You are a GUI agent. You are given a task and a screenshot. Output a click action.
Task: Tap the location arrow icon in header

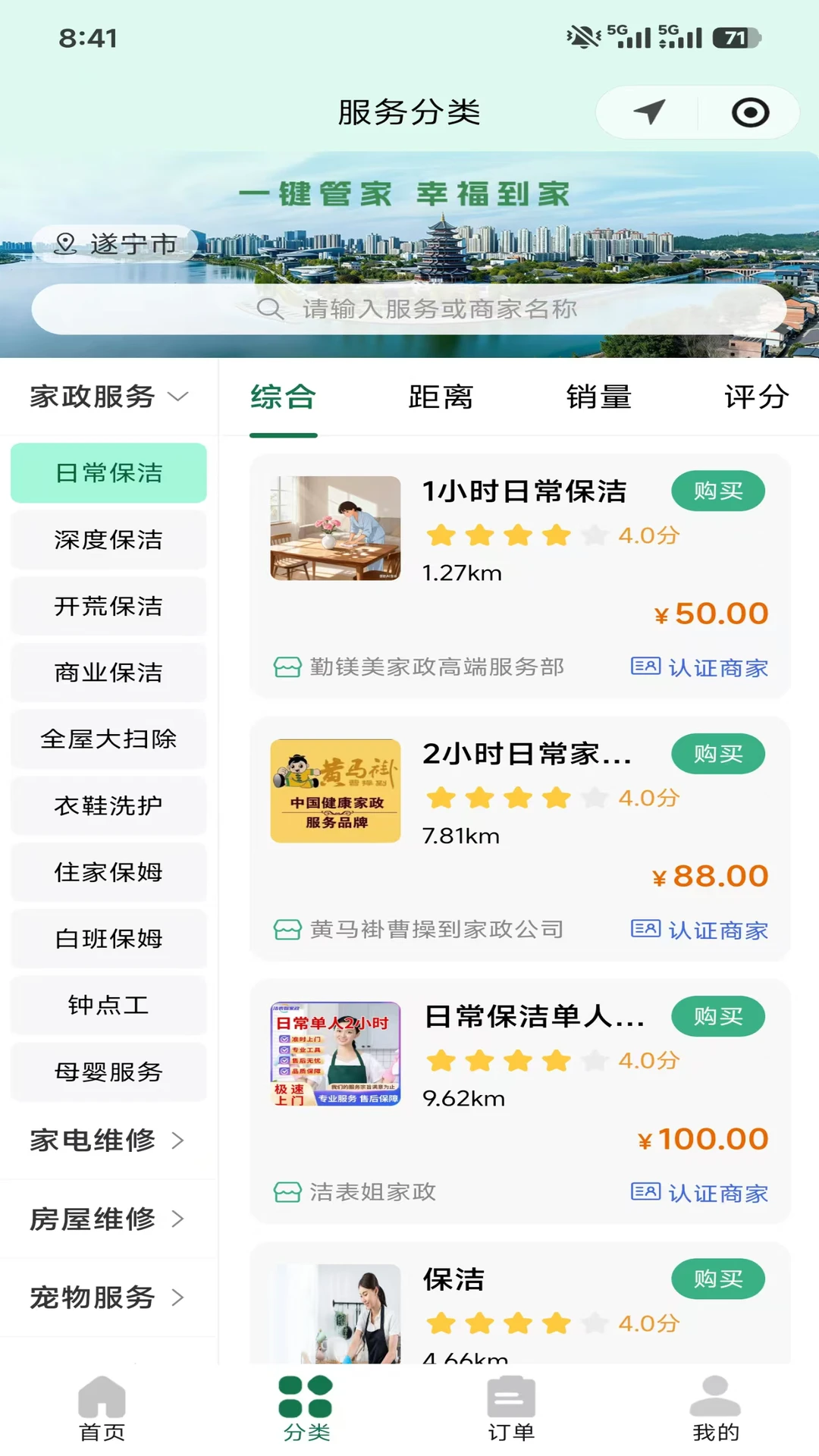coord(649,112)
